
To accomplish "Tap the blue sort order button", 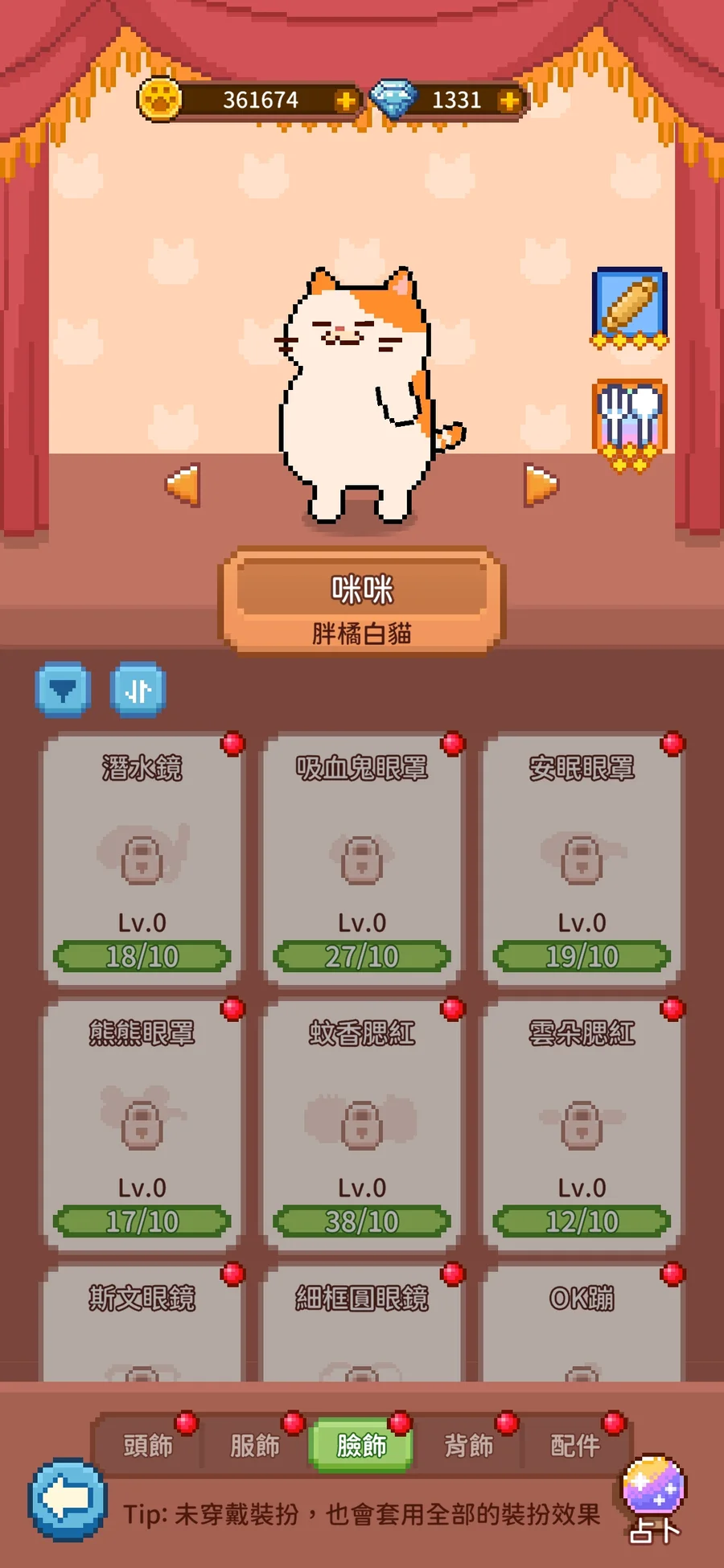I will pyautogui.click(x=138, y=690).
